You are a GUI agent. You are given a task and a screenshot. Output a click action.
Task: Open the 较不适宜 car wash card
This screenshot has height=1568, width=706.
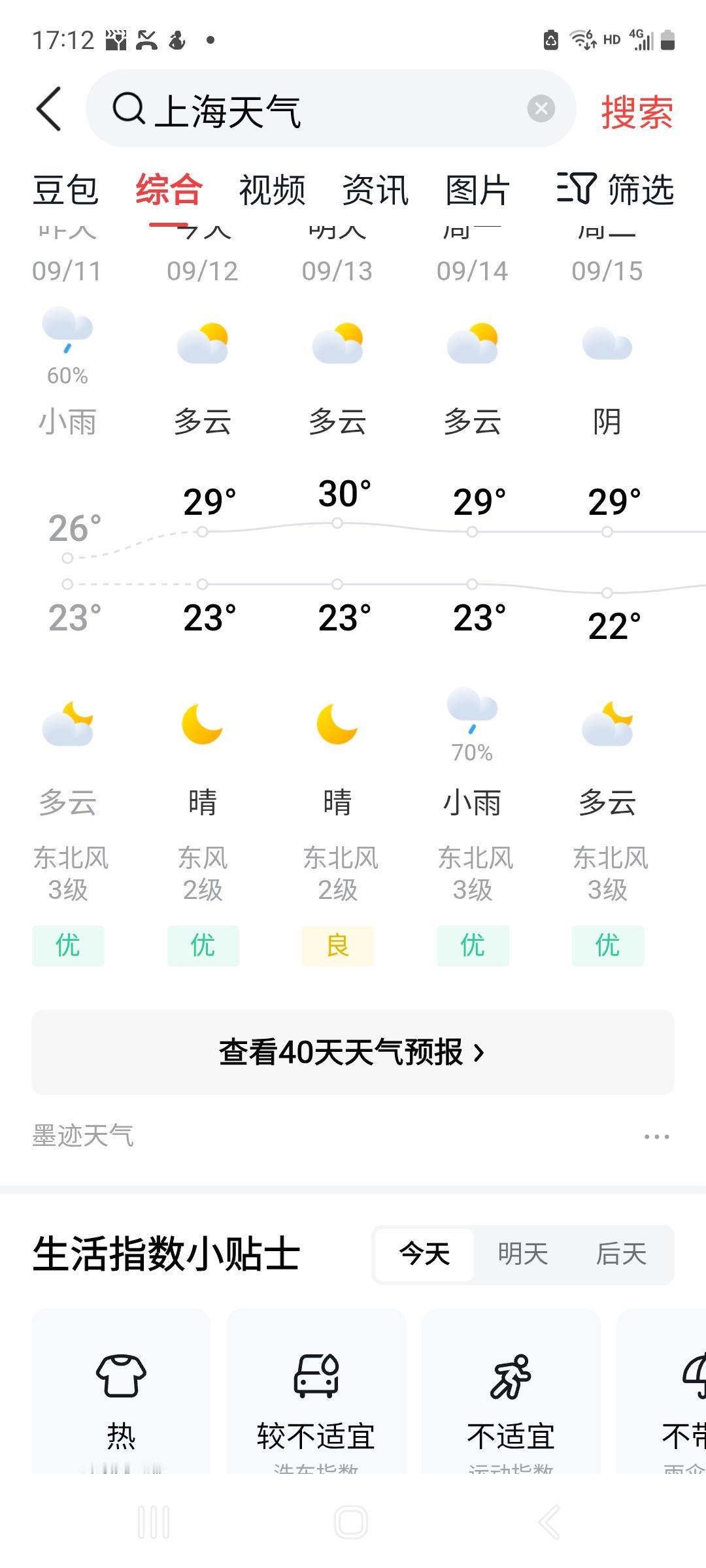(316, 1392)
